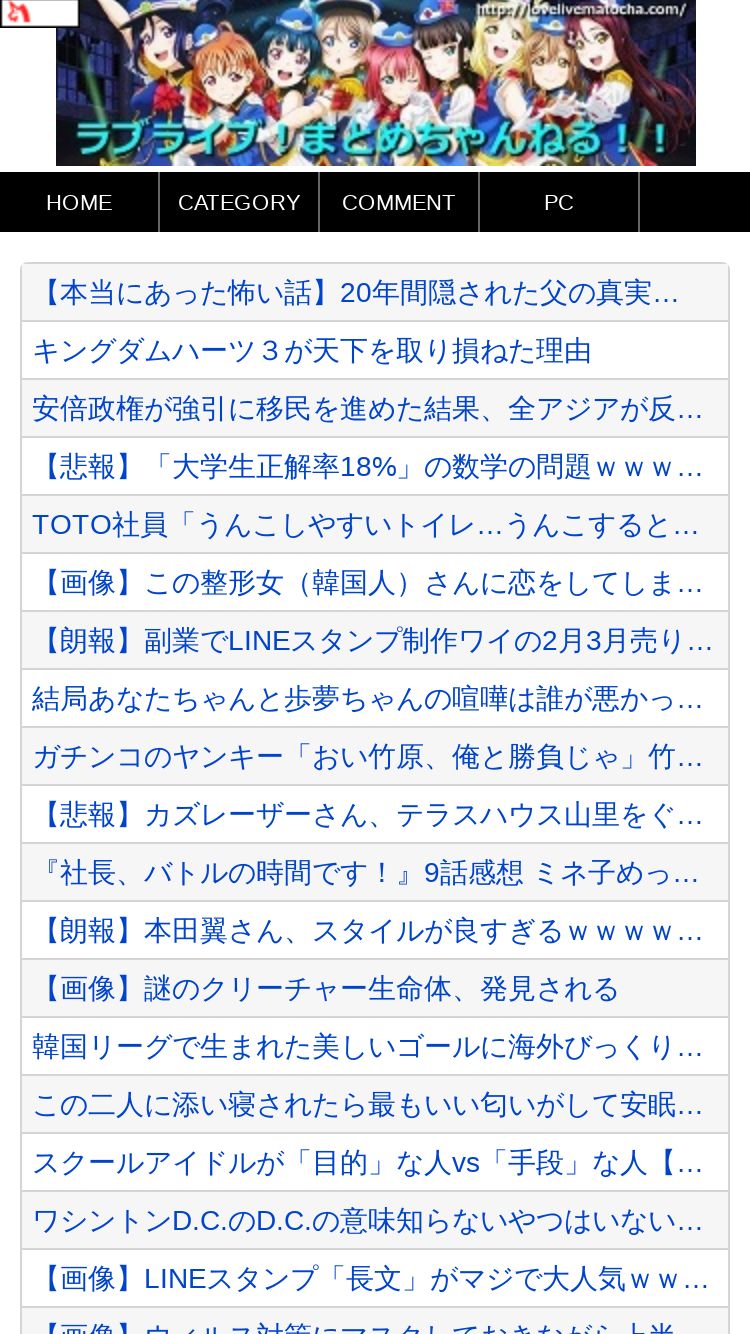Open the 本田翼さん article link
Viewport: 750px width, 1334px height.
point(375,931)
